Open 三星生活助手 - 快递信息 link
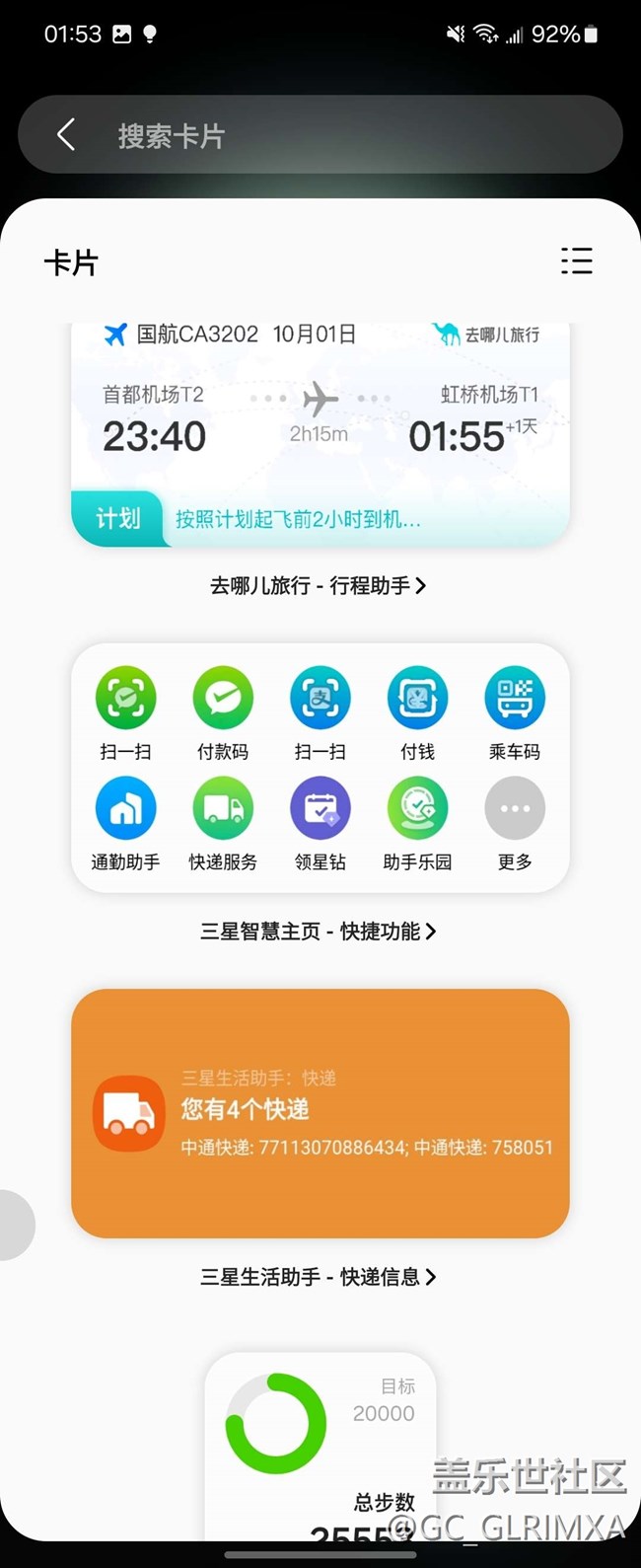 click(319, 1277)
